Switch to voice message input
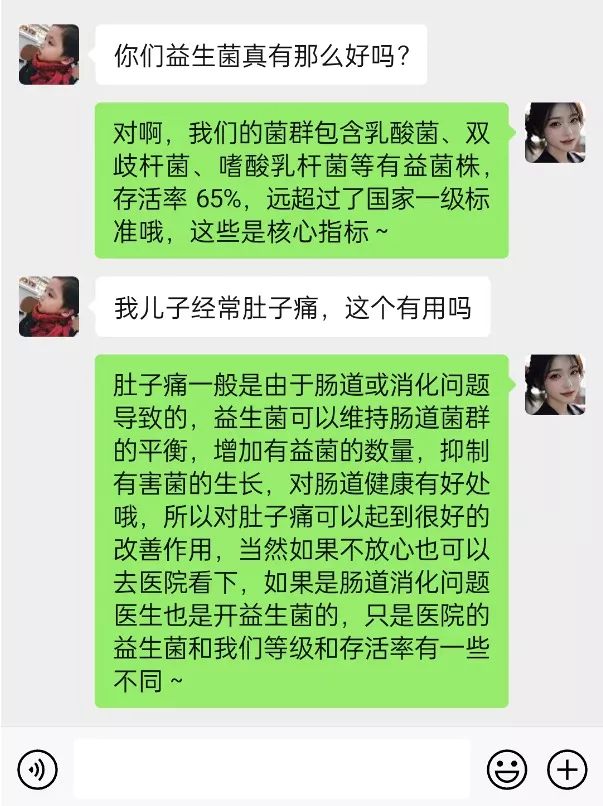Screen dimensions: 603x806 pyautogui.click(x=38, y=769)
